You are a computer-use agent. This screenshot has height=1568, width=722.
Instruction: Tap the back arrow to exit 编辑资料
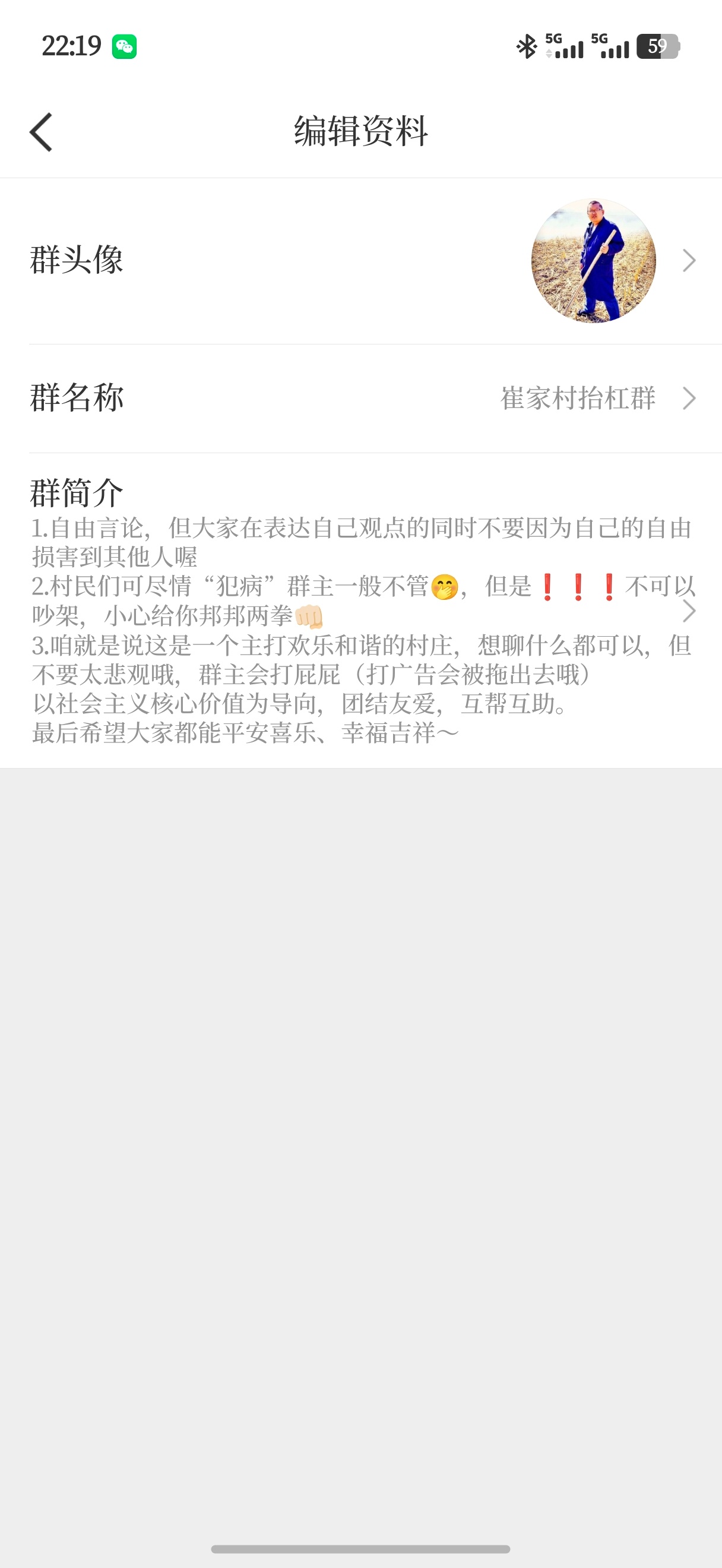pos(41,131)
